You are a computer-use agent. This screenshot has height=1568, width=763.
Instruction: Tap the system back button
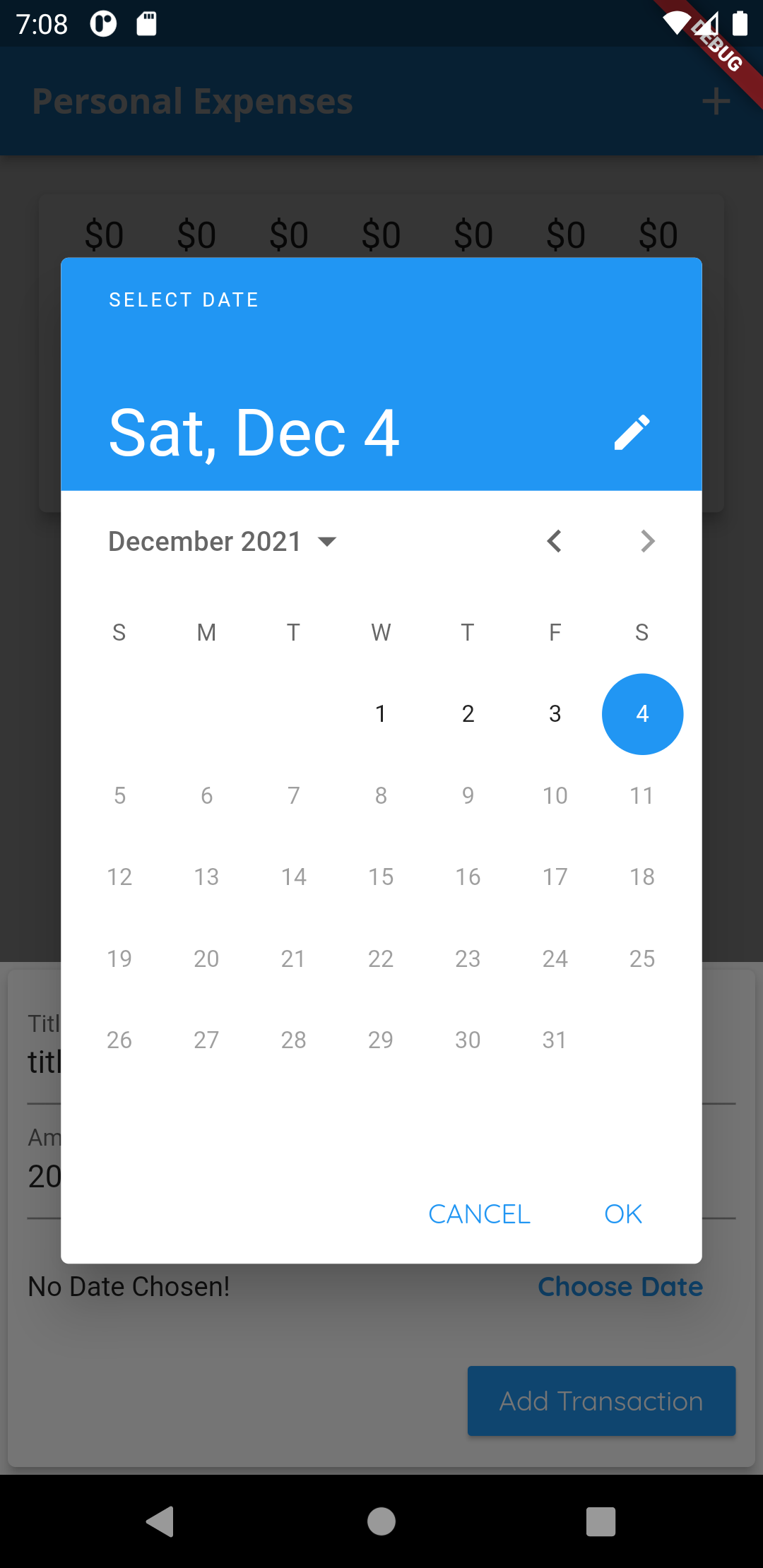pyautogui.click(x=160, y=1521)
